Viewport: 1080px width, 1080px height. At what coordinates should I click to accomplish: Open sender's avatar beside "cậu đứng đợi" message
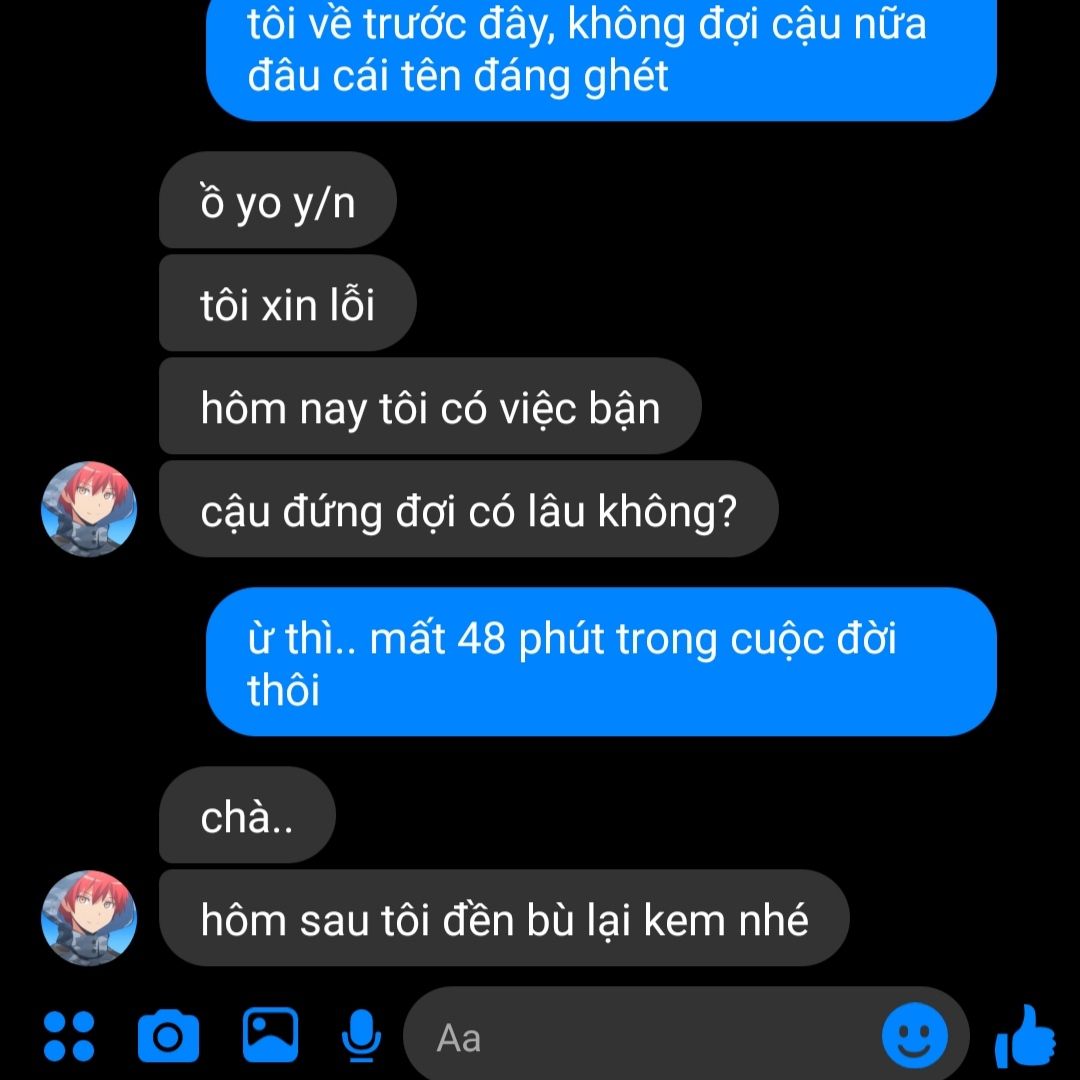[89, 509]
